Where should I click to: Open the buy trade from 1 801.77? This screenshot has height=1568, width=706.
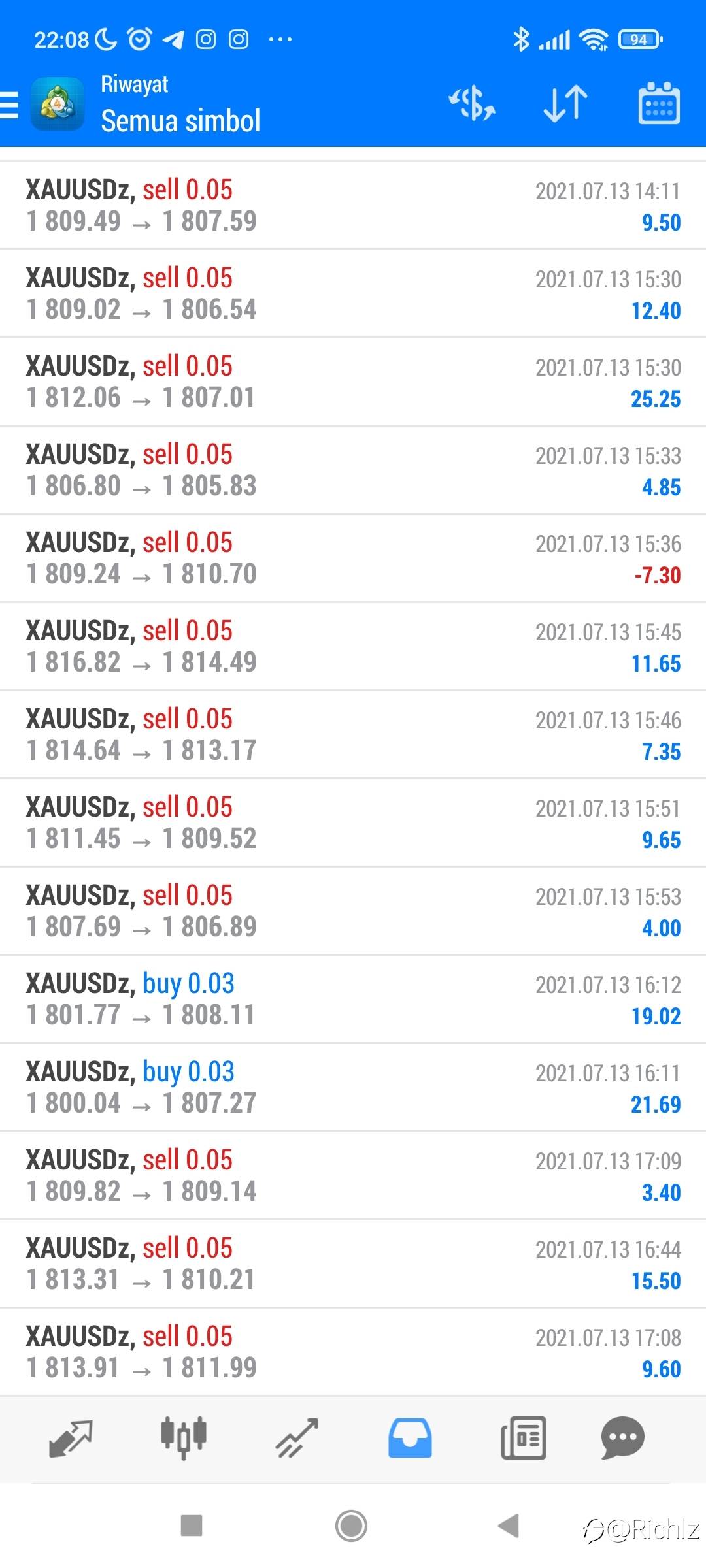tap(353, 999)
